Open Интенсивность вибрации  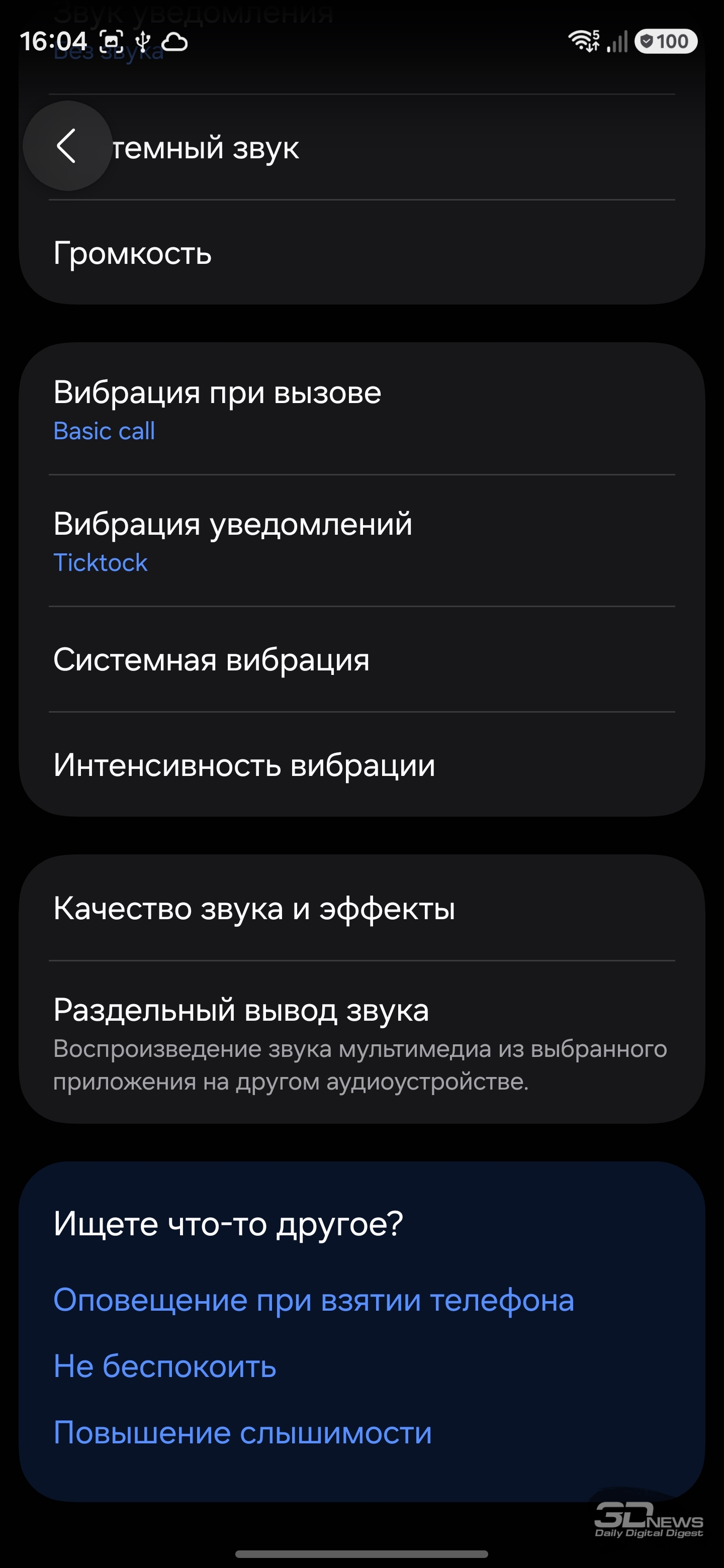pos(361,765)
